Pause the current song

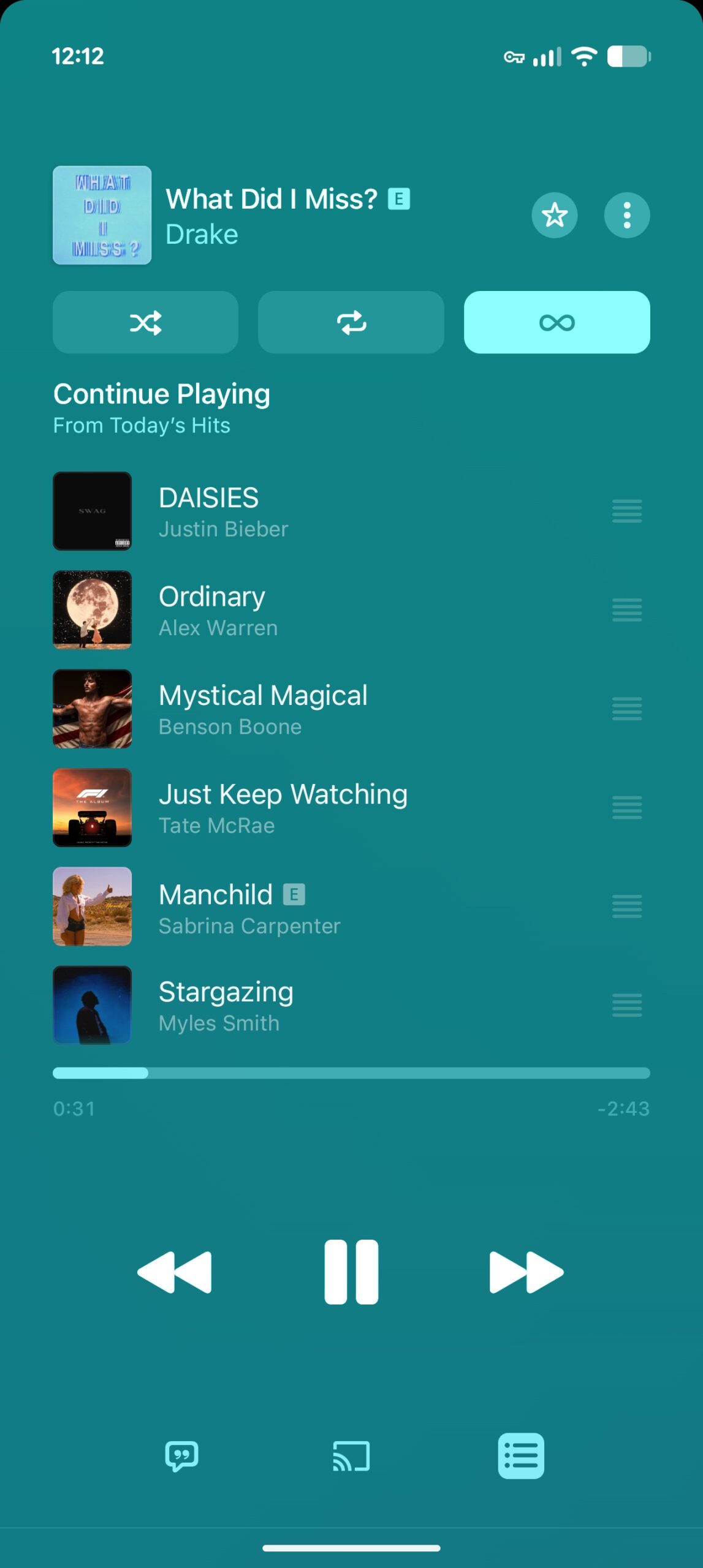351,1271
